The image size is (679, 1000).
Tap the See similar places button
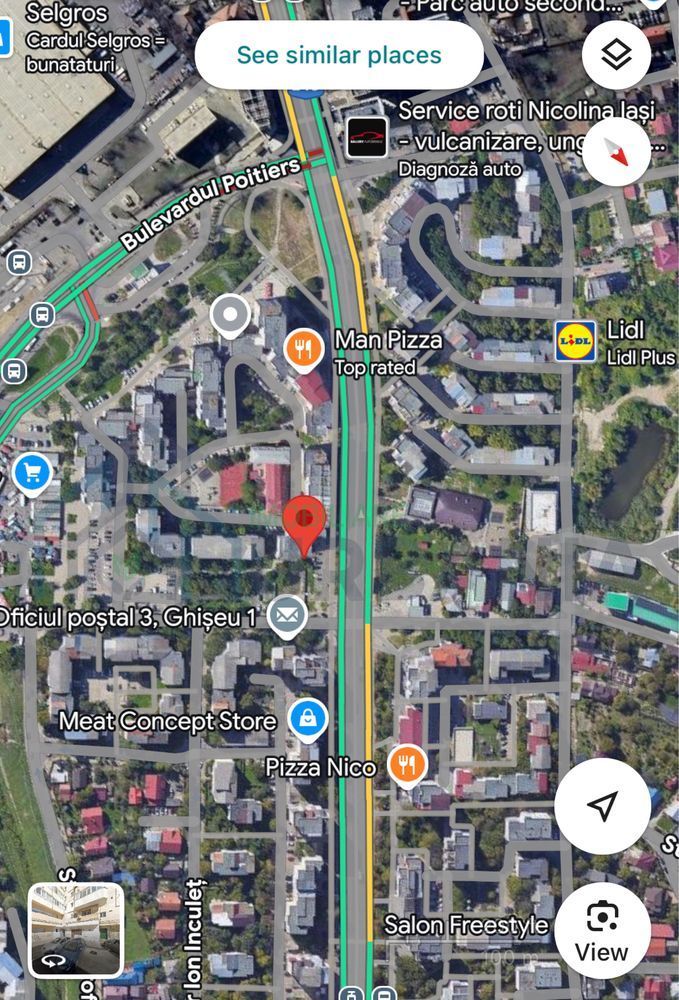pos(339,55)
